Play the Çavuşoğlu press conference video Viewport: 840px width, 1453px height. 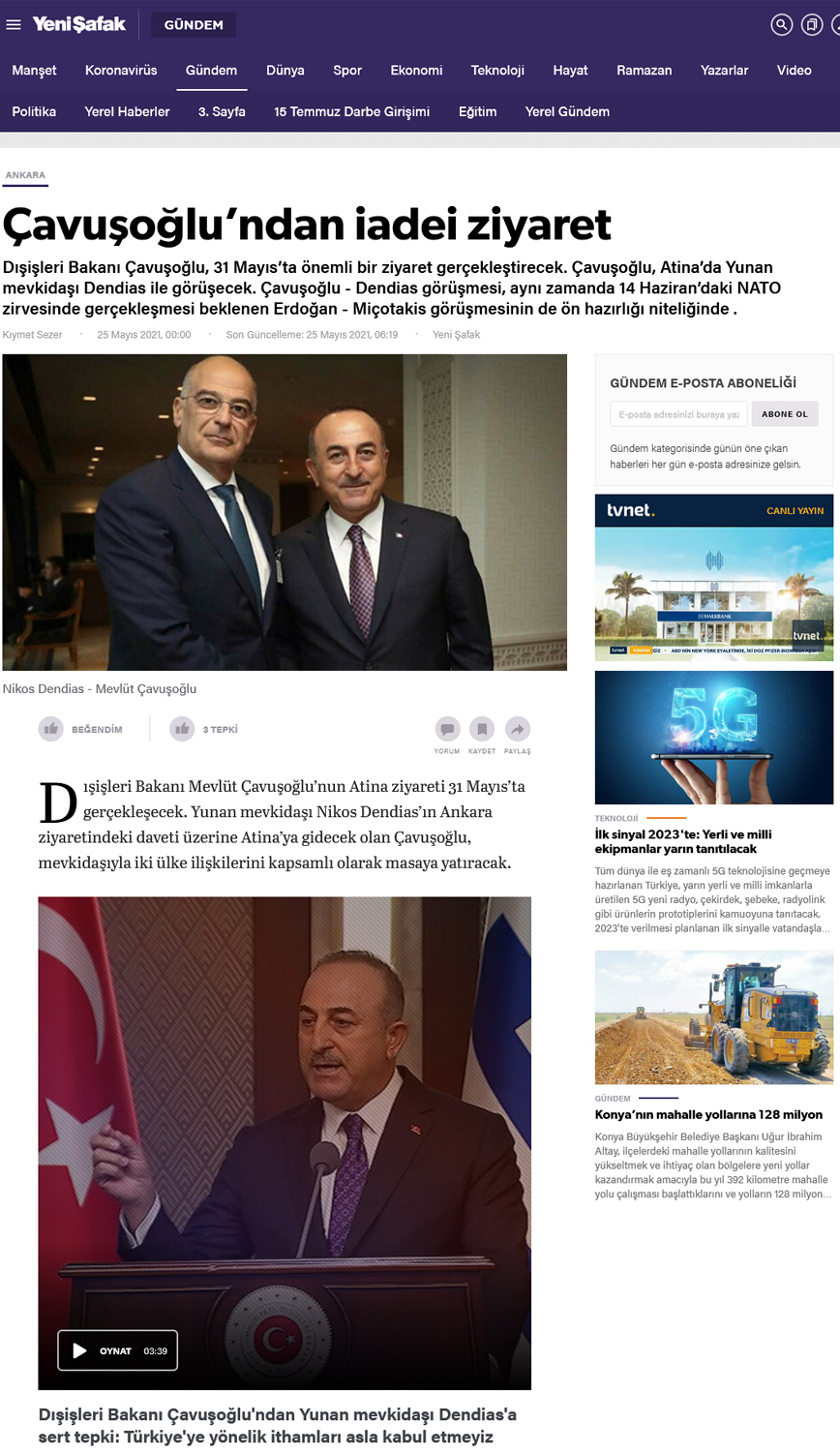(x=117, y=1350)
